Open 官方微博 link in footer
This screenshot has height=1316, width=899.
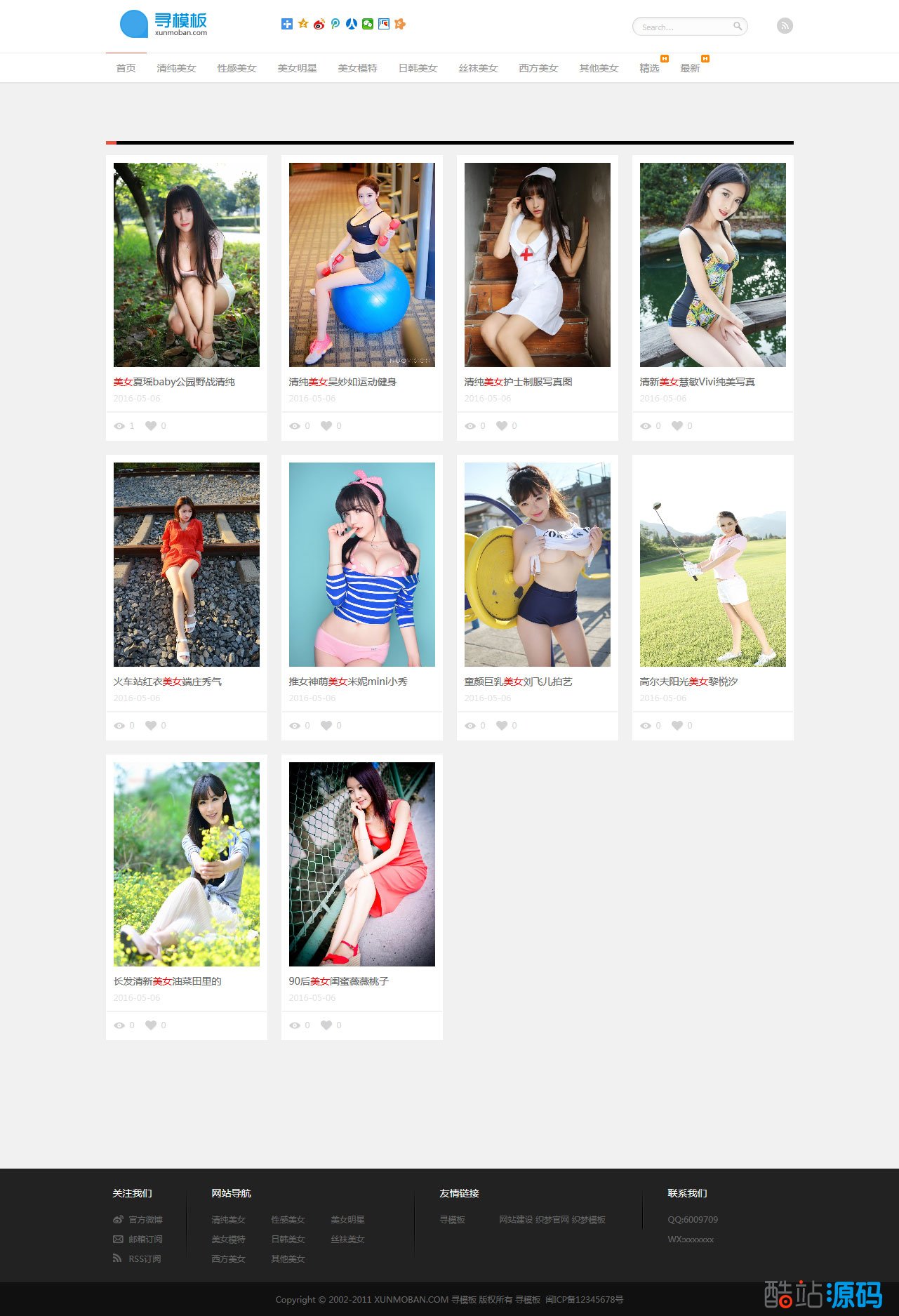click(145, 1220)
